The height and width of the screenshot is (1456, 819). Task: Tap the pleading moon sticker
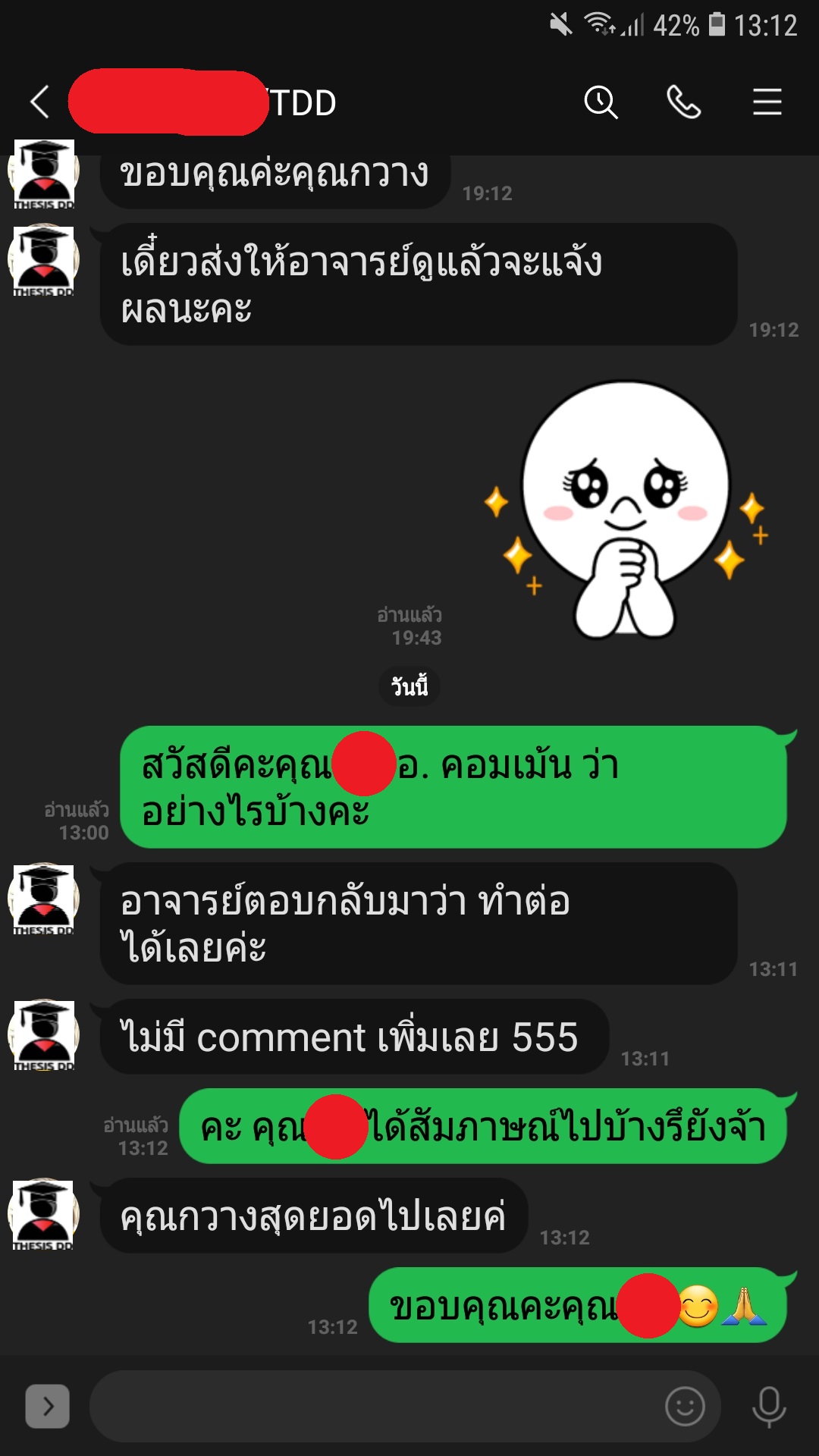[626, 510]
